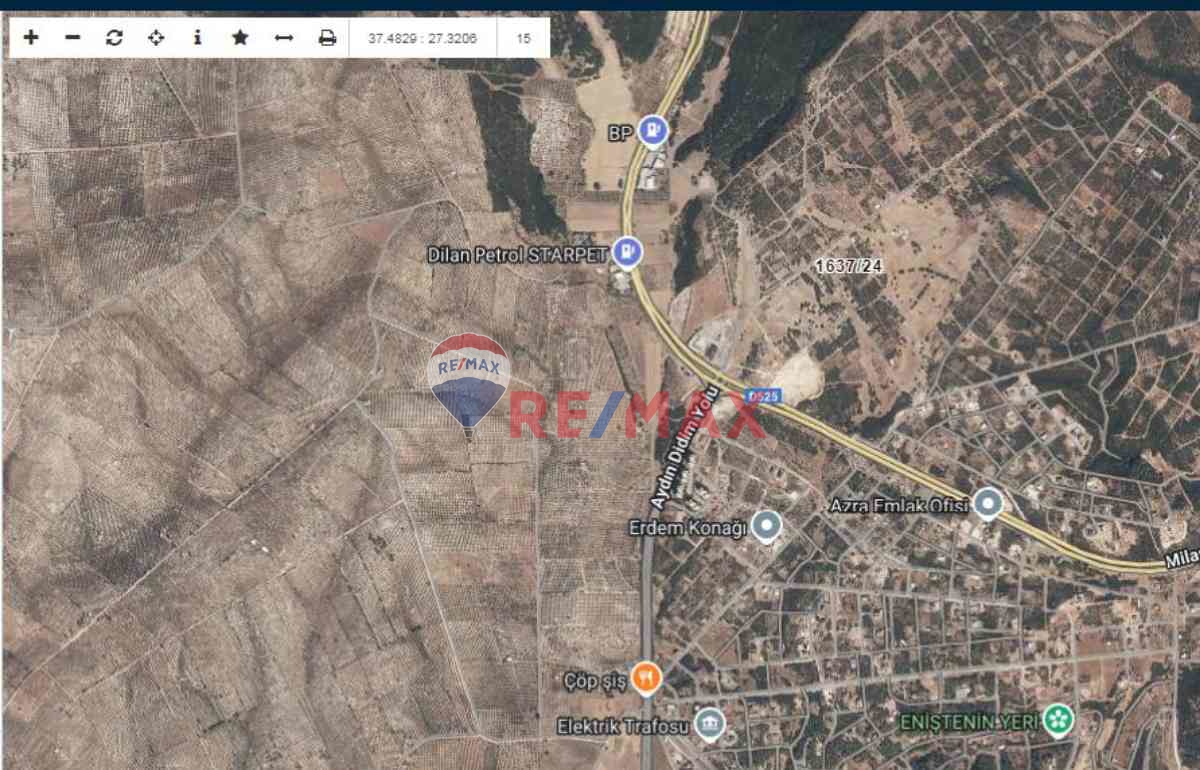Select the Erdem Konağı place marker
The image size is (1200, 770).
767,525
